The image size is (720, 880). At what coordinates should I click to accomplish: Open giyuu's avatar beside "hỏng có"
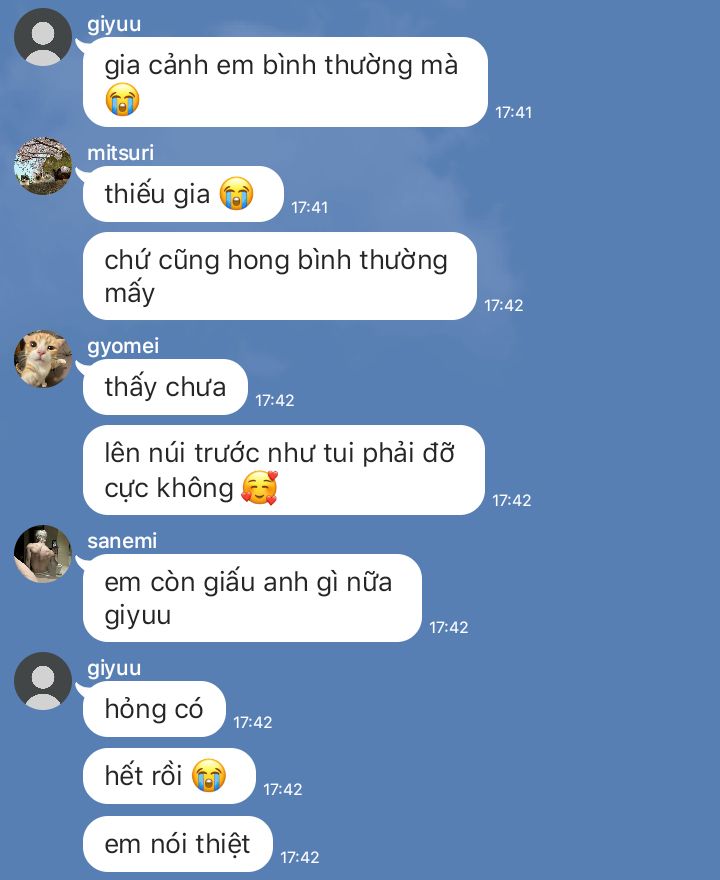tap(43, 681)
